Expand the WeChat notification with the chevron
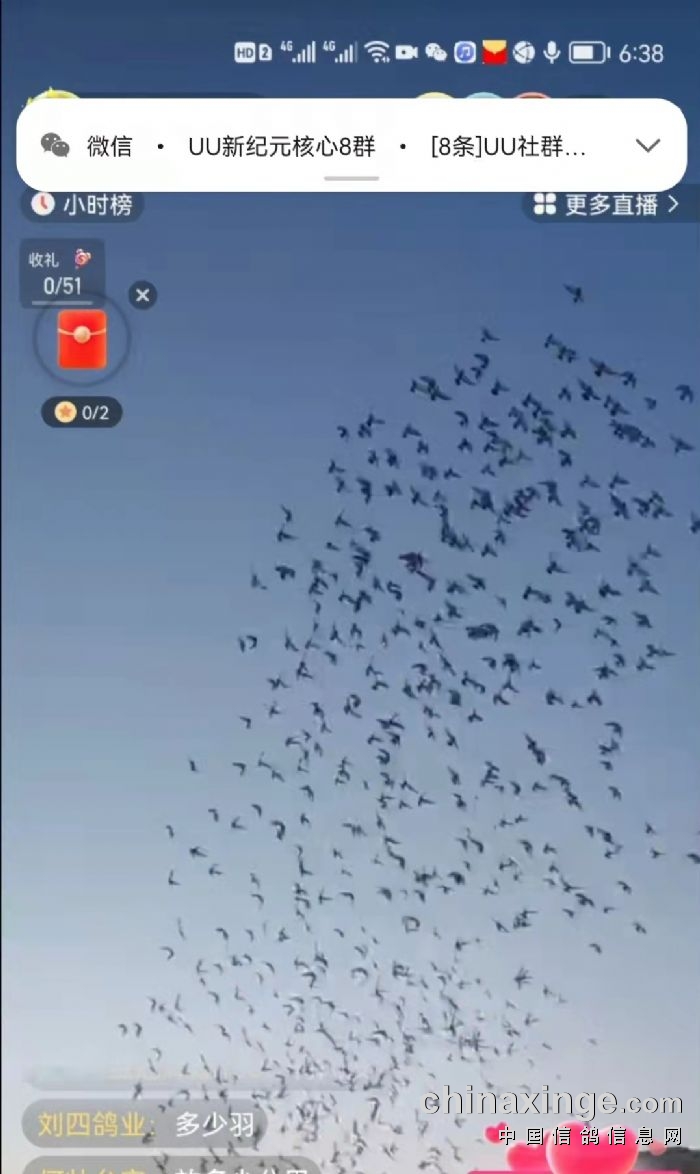 coord(648,146)
